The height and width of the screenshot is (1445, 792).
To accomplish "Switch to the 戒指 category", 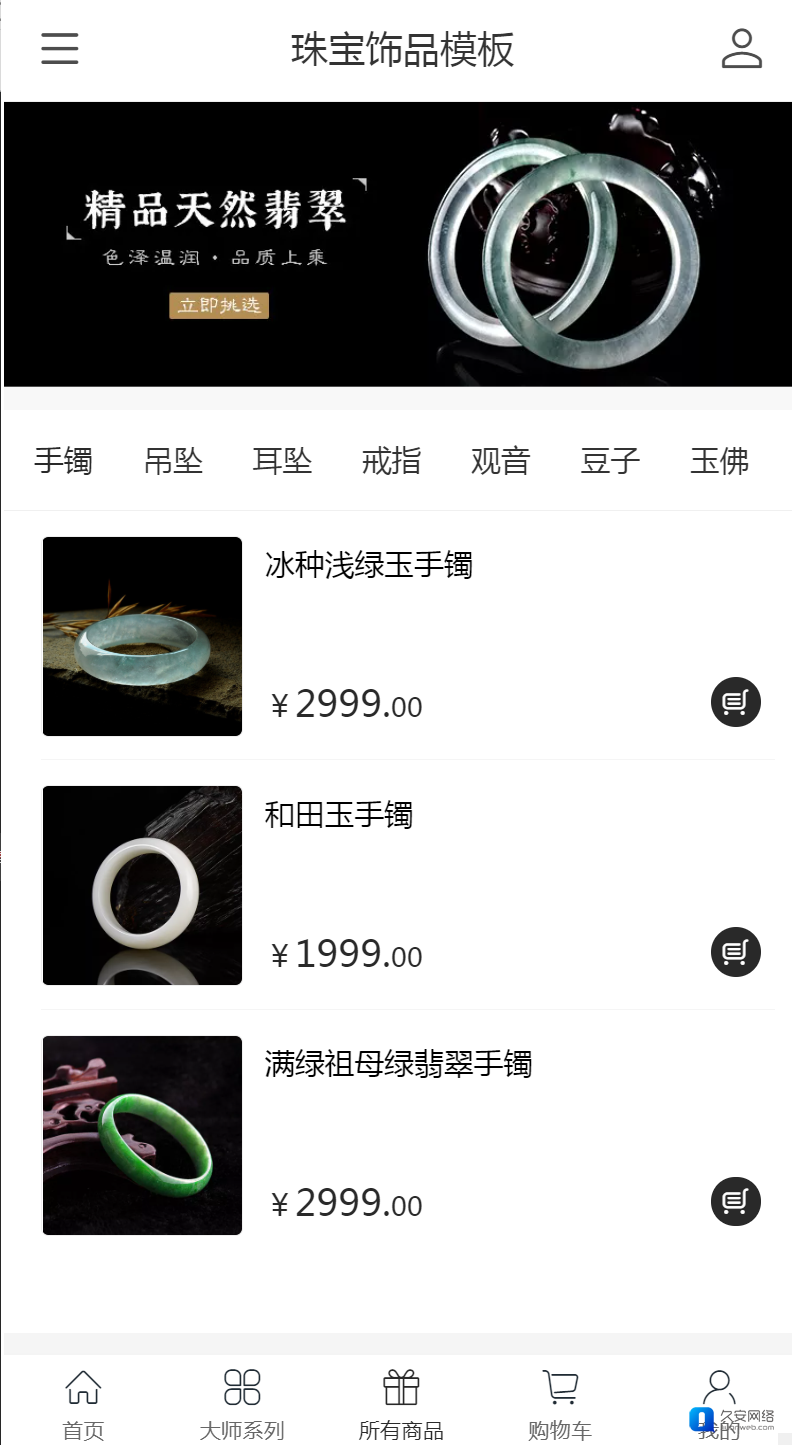I will point(391,461).
